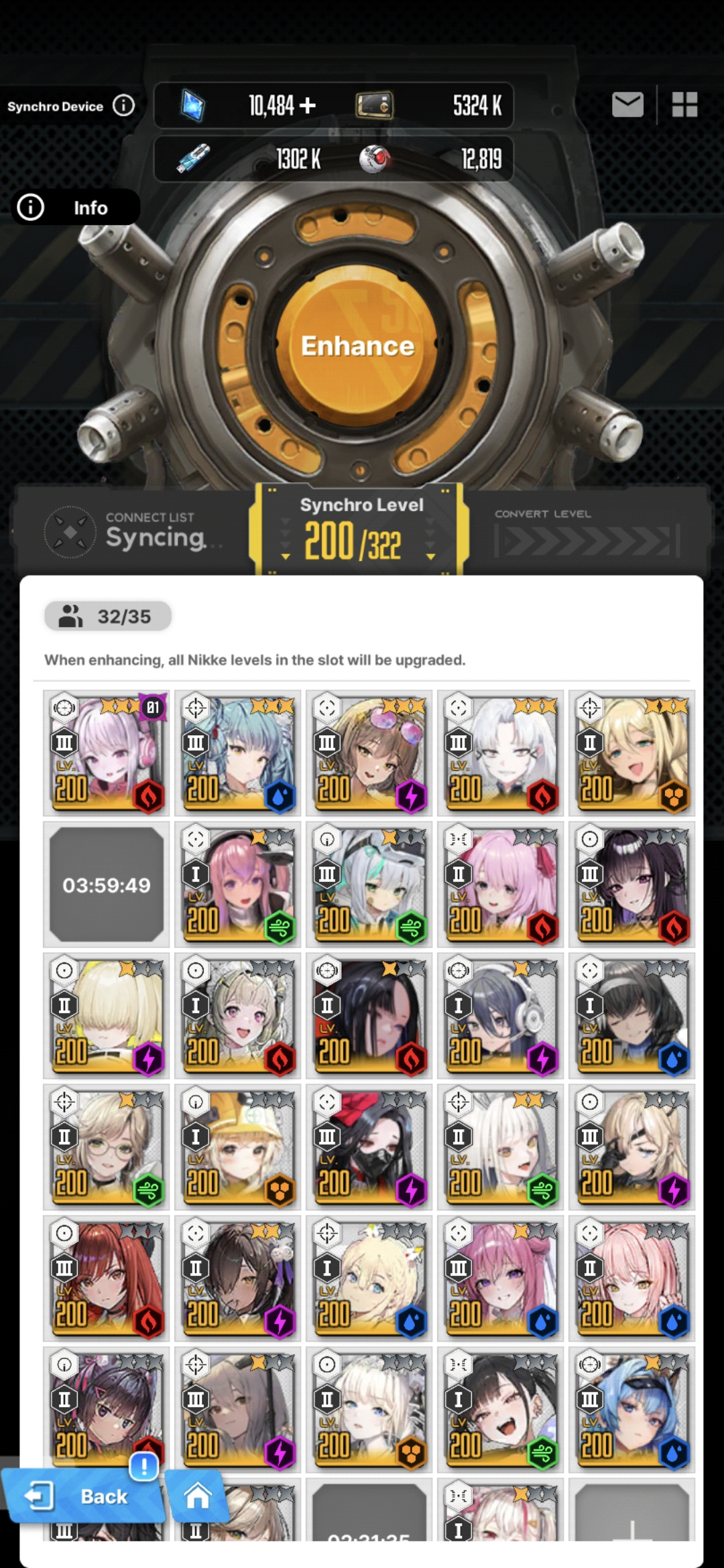
Task: Select the black-masked Nikke with red bow
Action: click(369, 1147)
